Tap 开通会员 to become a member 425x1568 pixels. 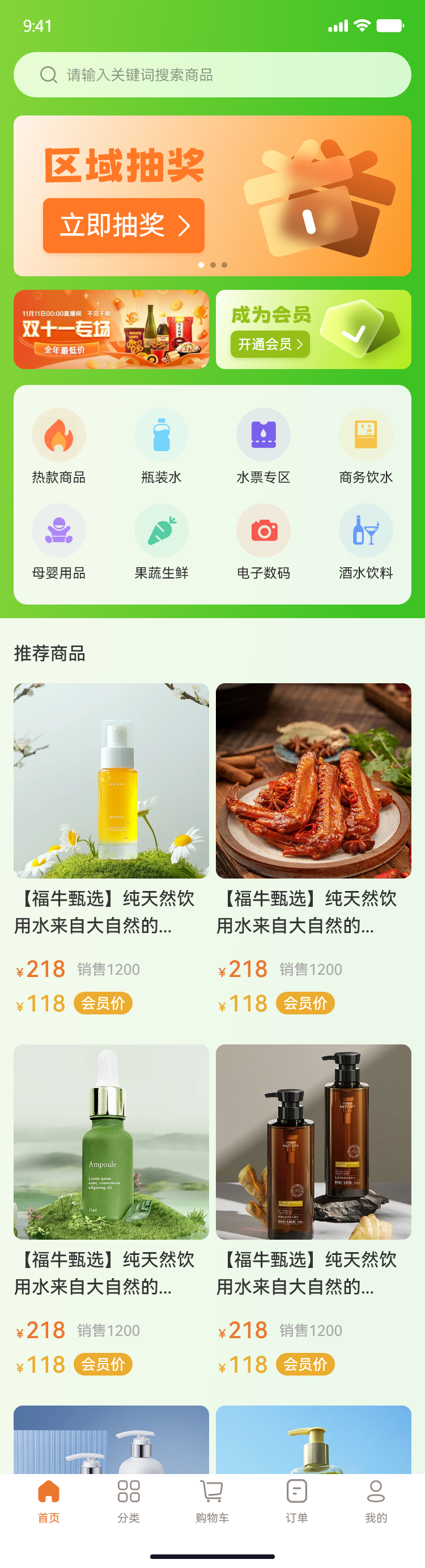(x=270, y=344)
